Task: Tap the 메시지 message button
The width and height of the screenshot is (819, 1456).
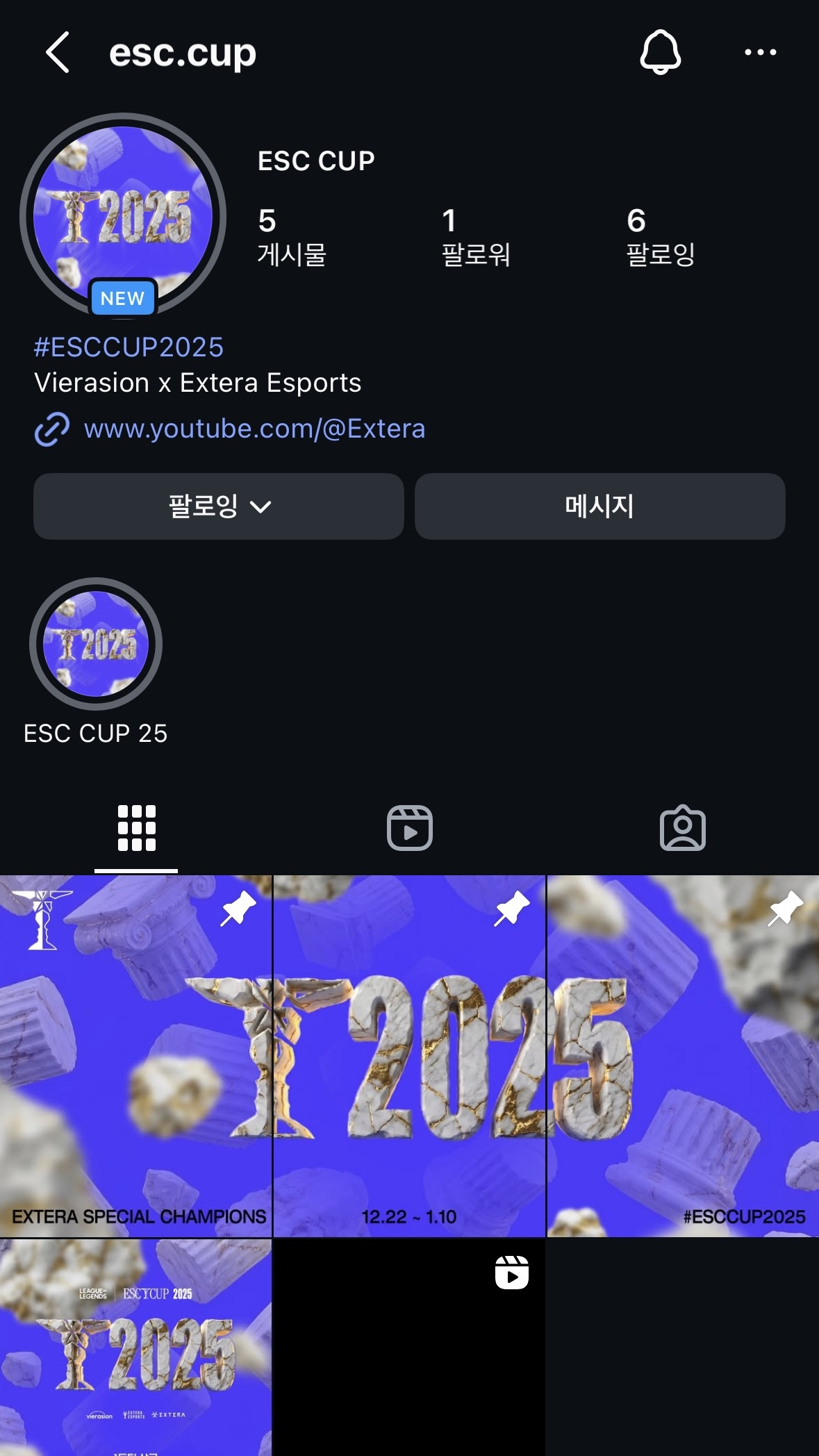Action: [x=599, y=506]
